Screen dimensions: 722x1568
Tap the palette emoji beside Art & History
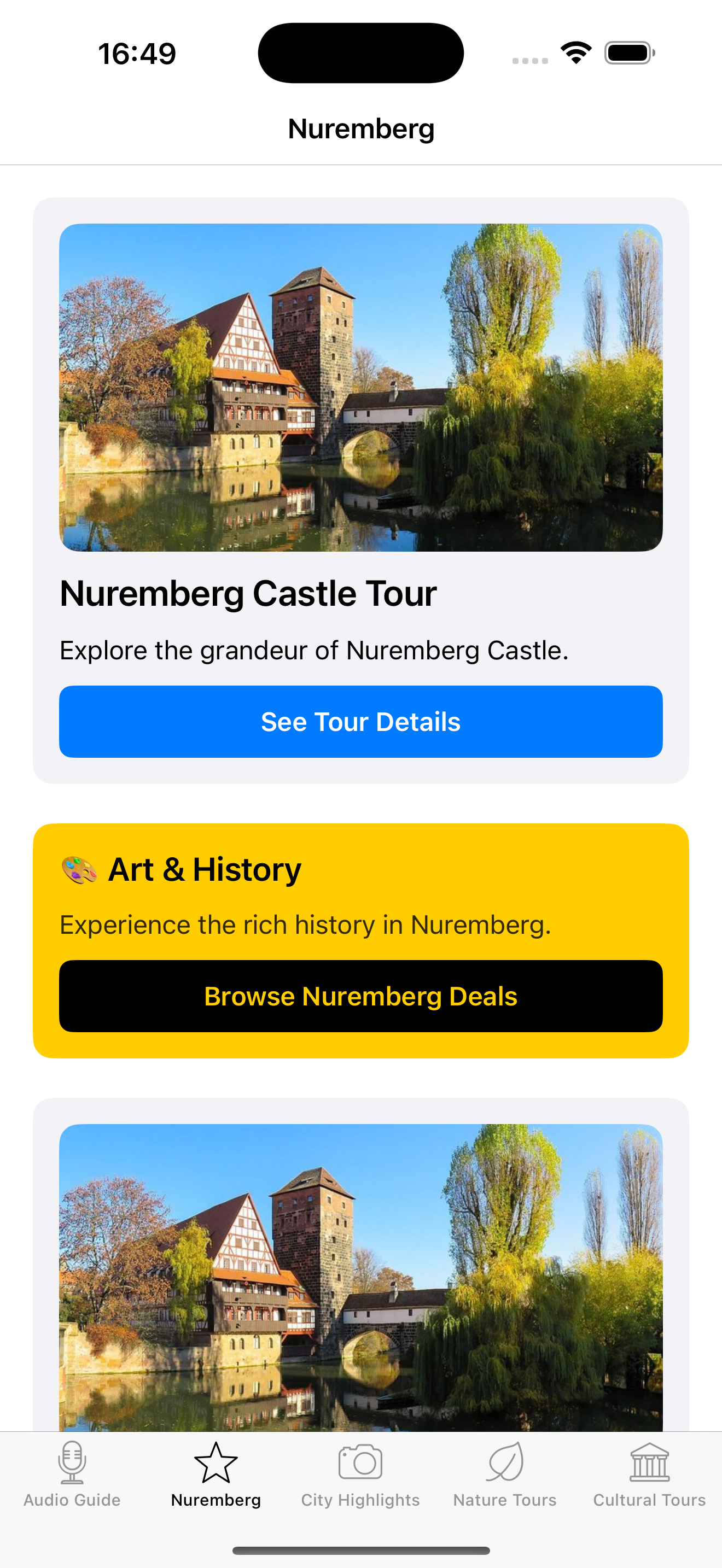(79, 869)
